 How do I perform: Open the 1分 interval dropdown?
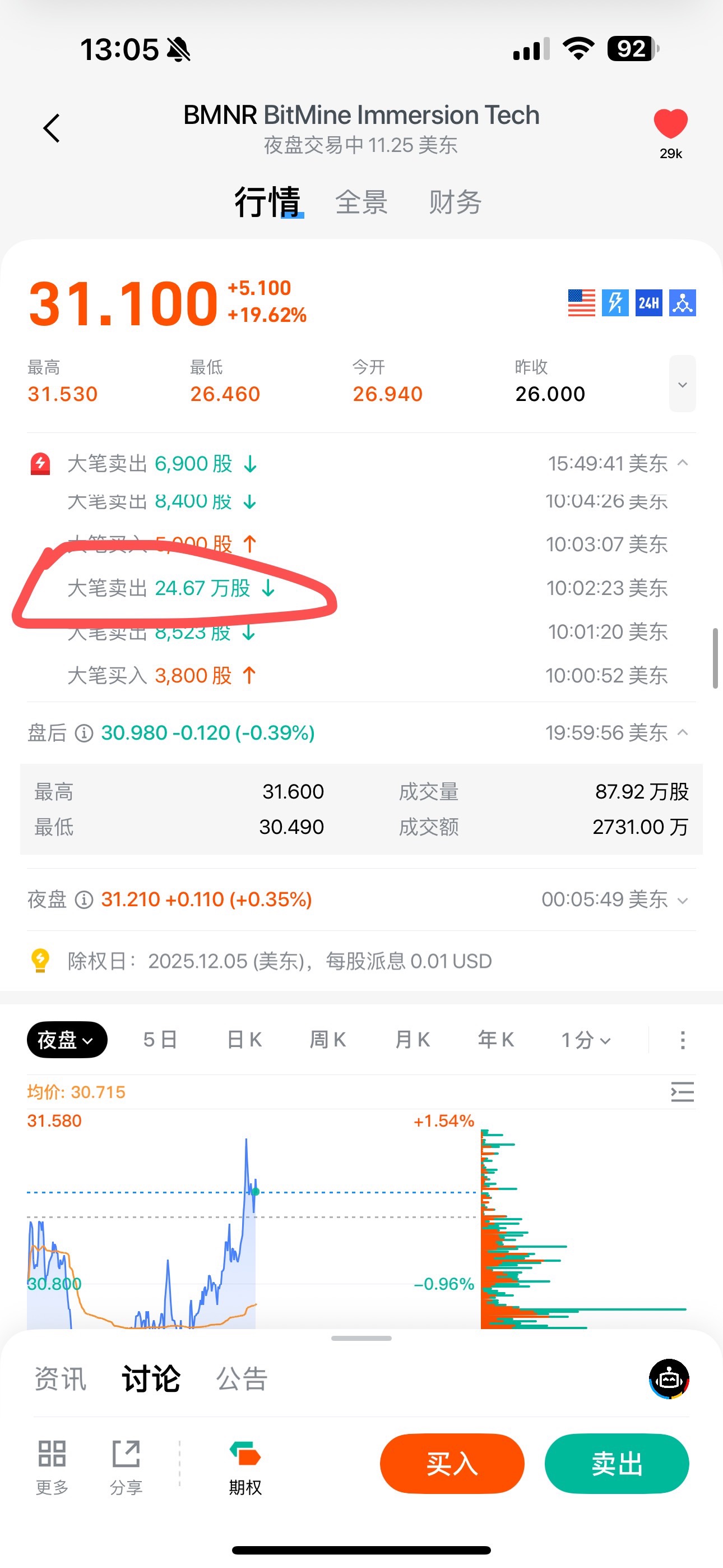[586, 1040]
